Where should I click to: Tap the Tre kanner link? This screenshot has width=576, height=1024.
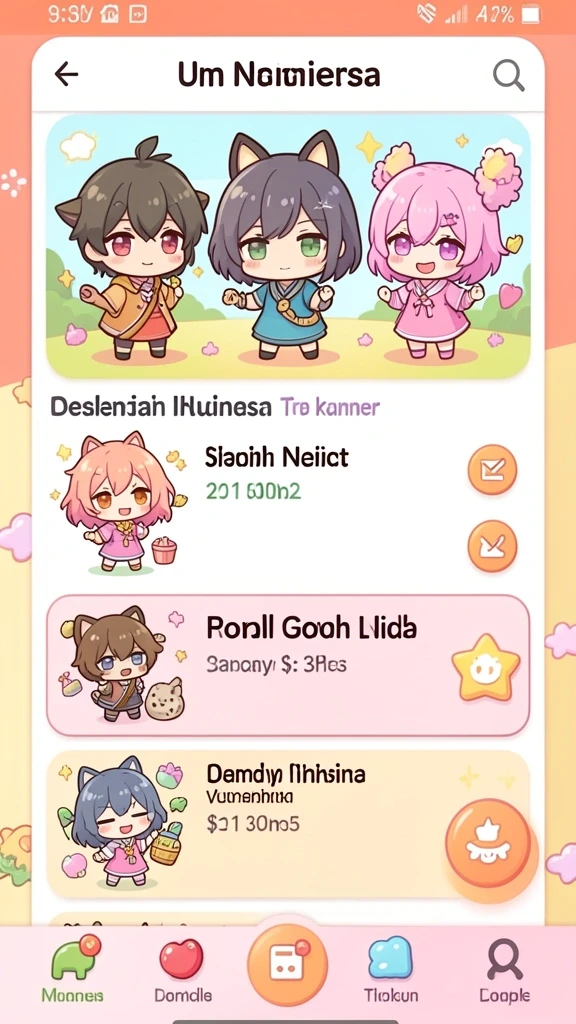[330, 408]
